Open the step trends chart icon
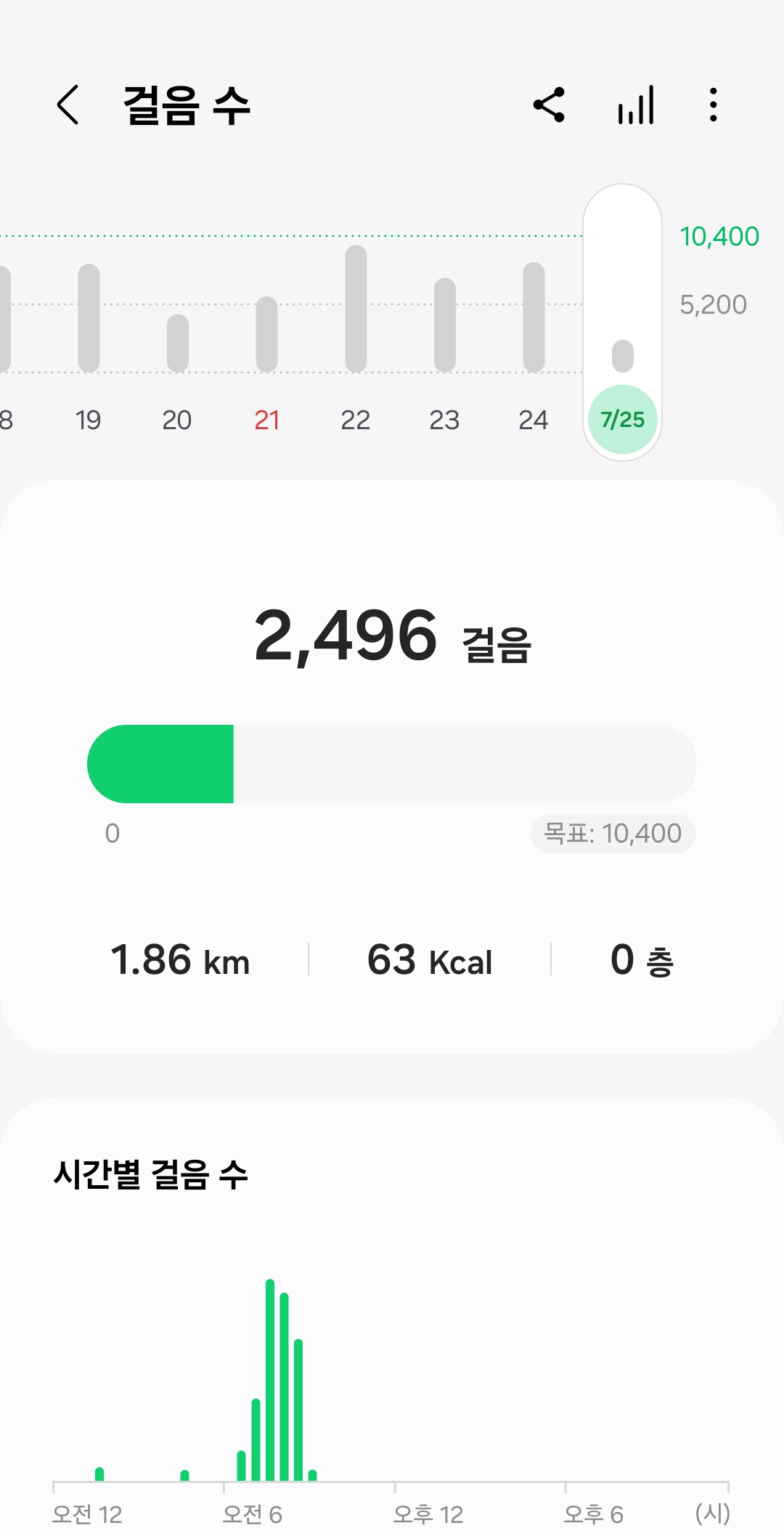Screen dimensions: 784x1536 (636, 105)
